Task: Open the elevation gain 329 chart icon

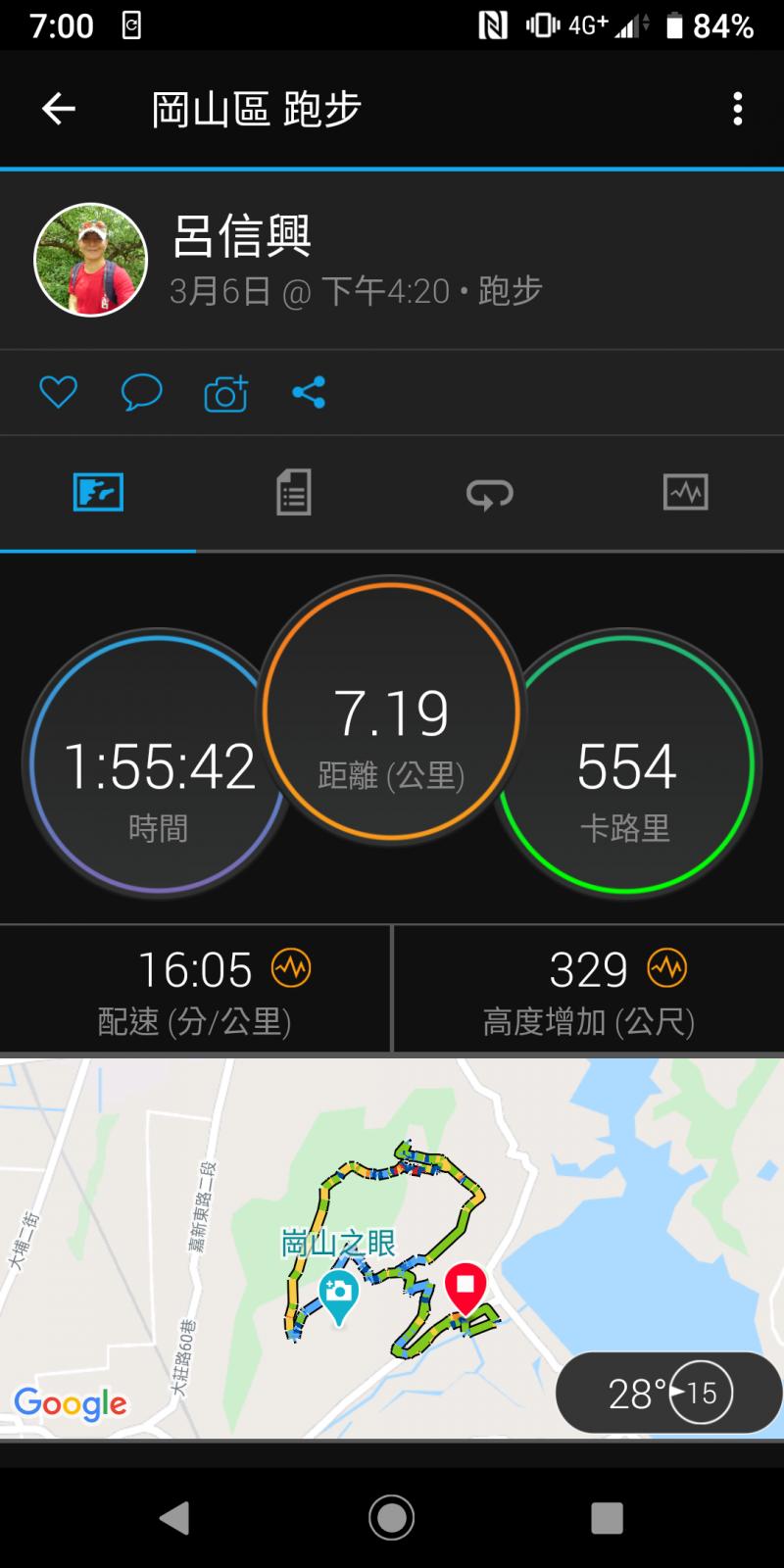Action: pos(667,968)
